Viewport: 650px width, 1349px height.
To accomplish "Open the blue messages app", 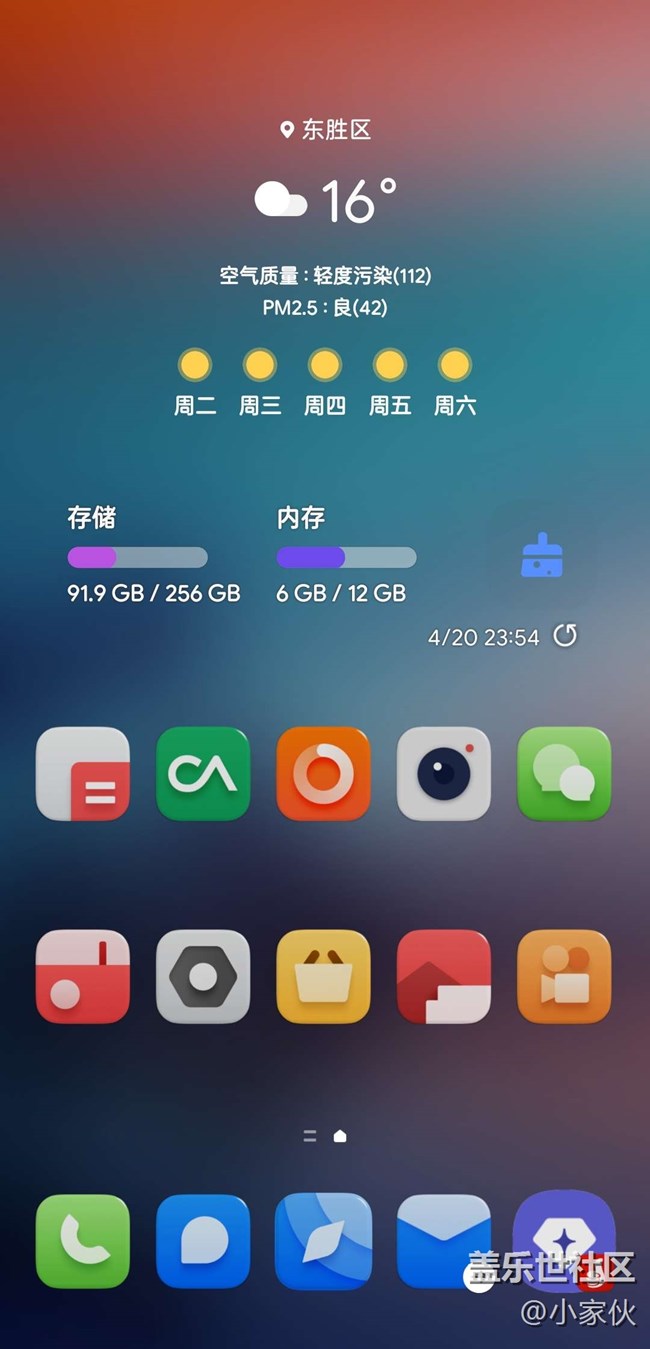I will tap(203, 1241).
